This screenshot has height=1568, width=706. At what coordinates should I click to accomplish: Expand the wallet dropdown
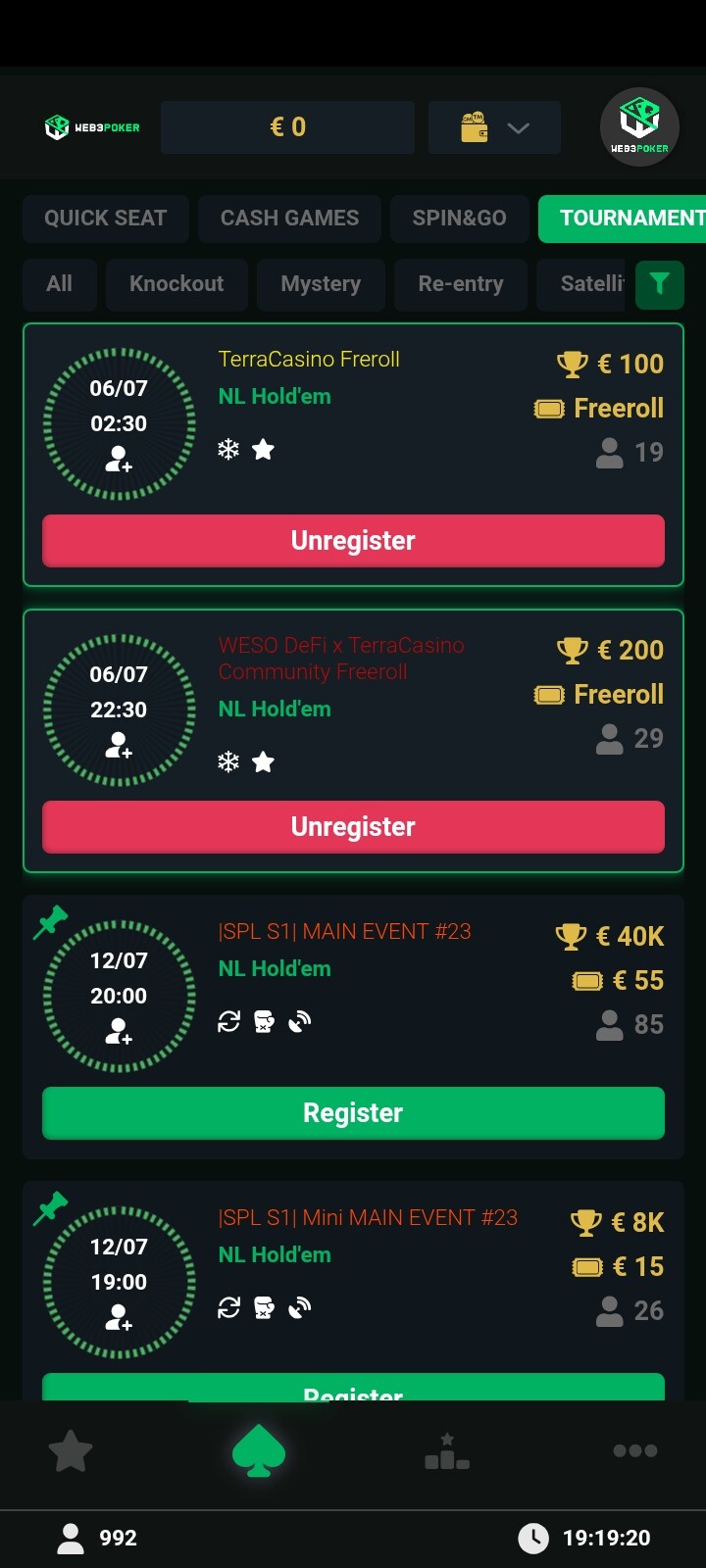[494, 127]
